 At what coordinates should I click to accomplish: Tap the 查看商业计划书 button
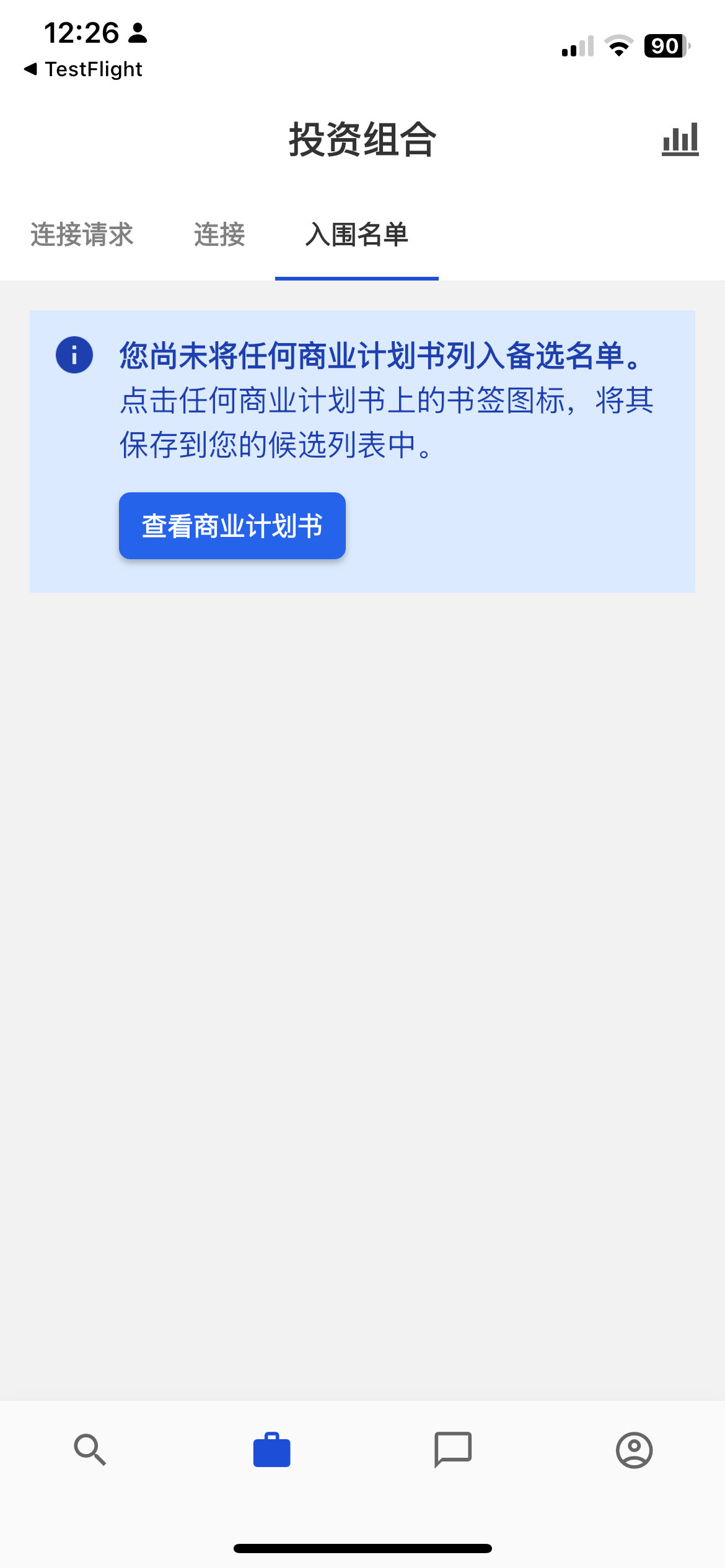pos(232,526)
